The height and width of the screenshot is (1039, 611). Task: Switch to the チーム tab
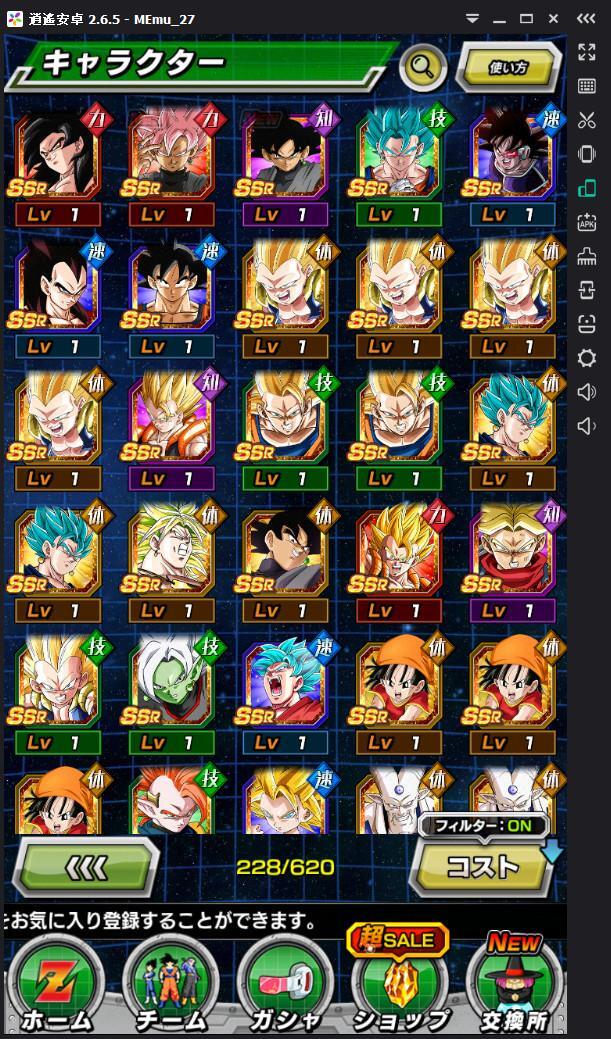tap(170, 984)
